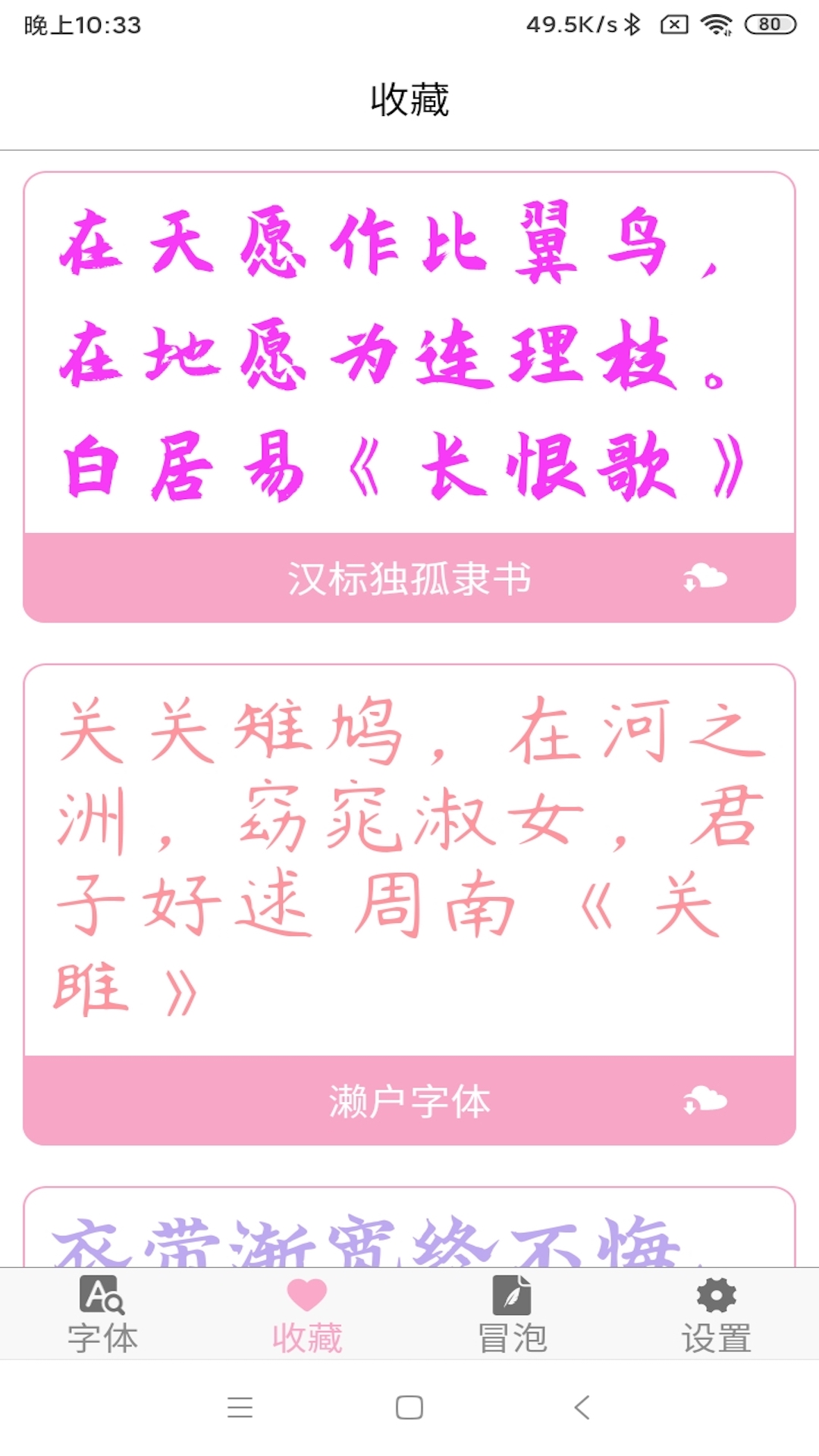Tap the Wi-Fi icon in status bar
Image resolution: width=819 pixels, height=1456 pixels.
pyautogui.click(x=716, y=24)
